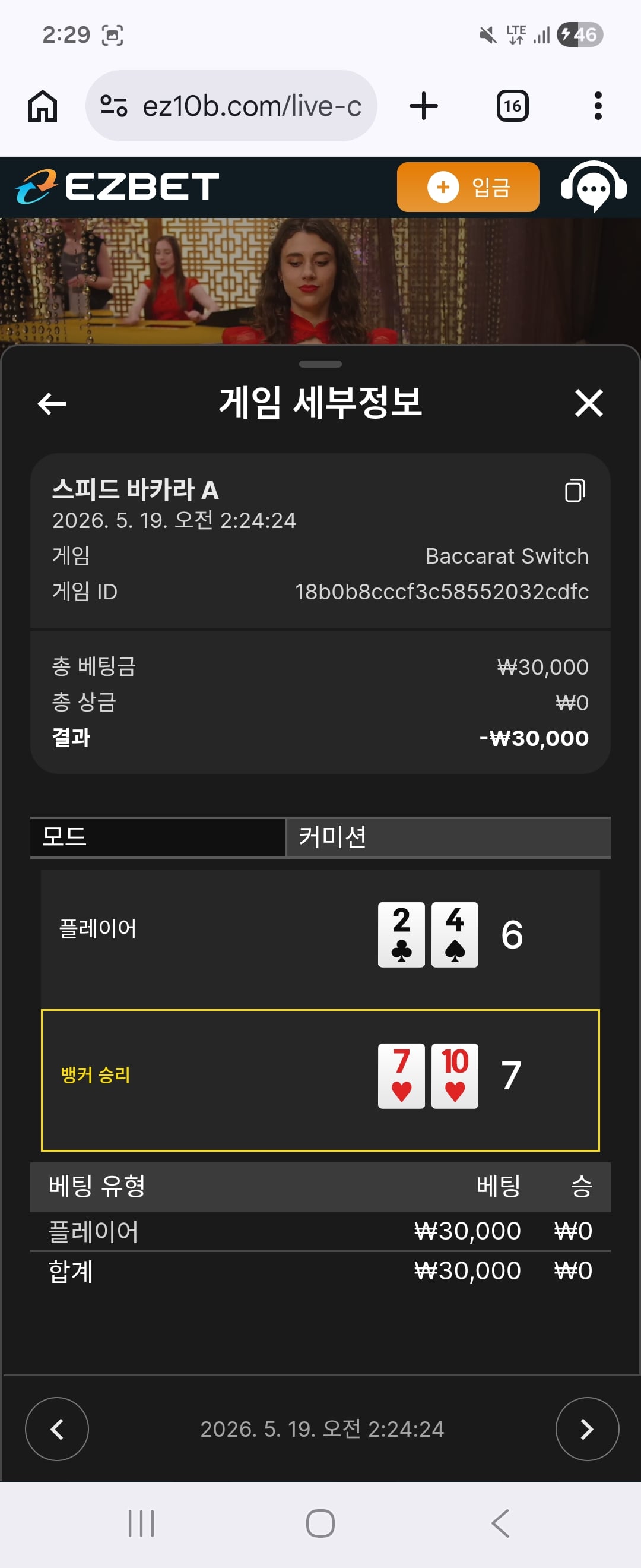The image size is (641, 1568).
Task: Go to the browser home page
Action: click(43, 106)
